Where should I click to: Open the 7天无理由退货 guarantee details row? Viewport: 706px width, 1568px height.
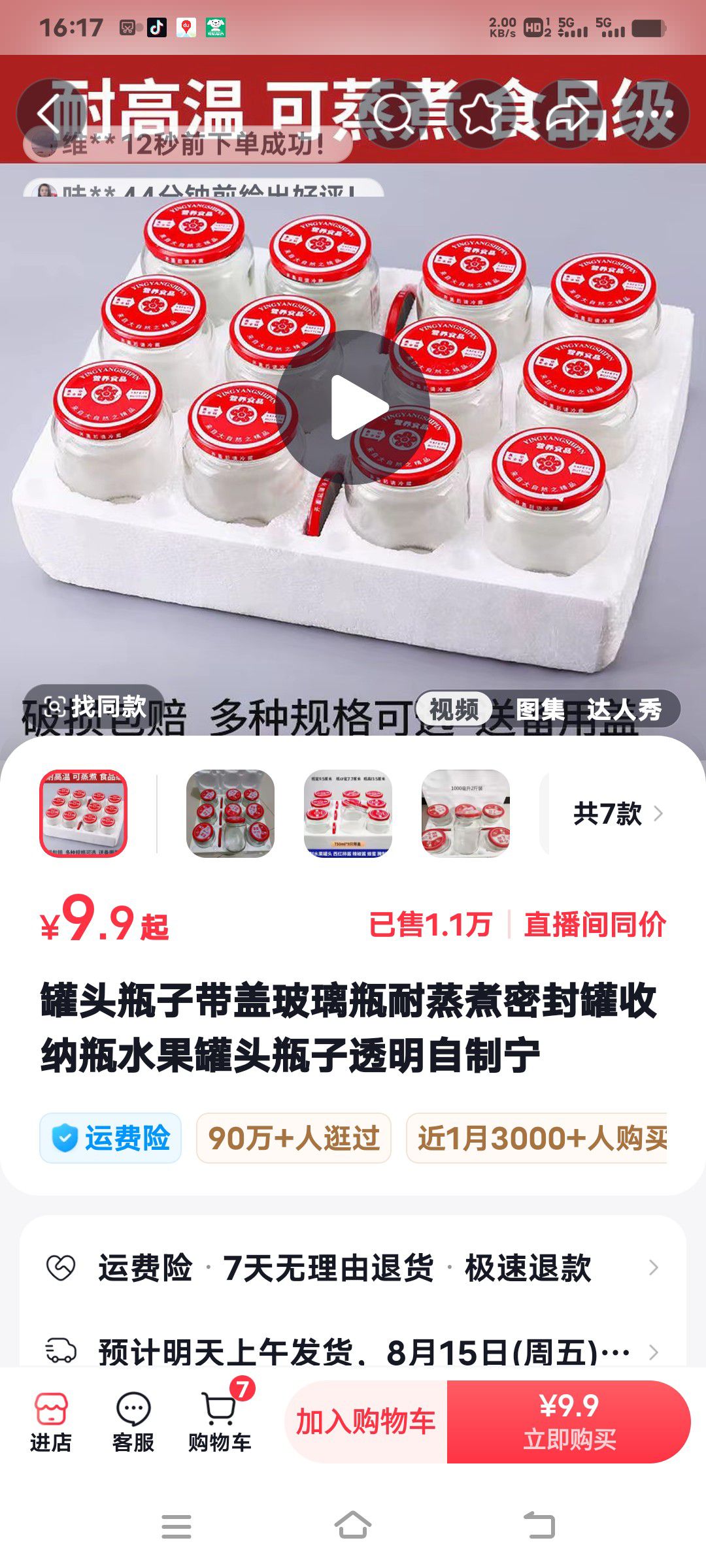tap(353, 1268)
